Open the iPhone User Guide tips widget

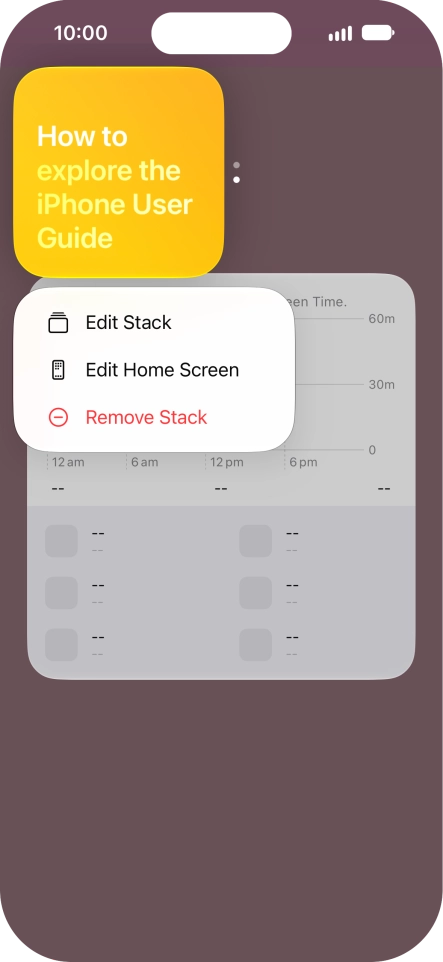click(x=118, y=172)
